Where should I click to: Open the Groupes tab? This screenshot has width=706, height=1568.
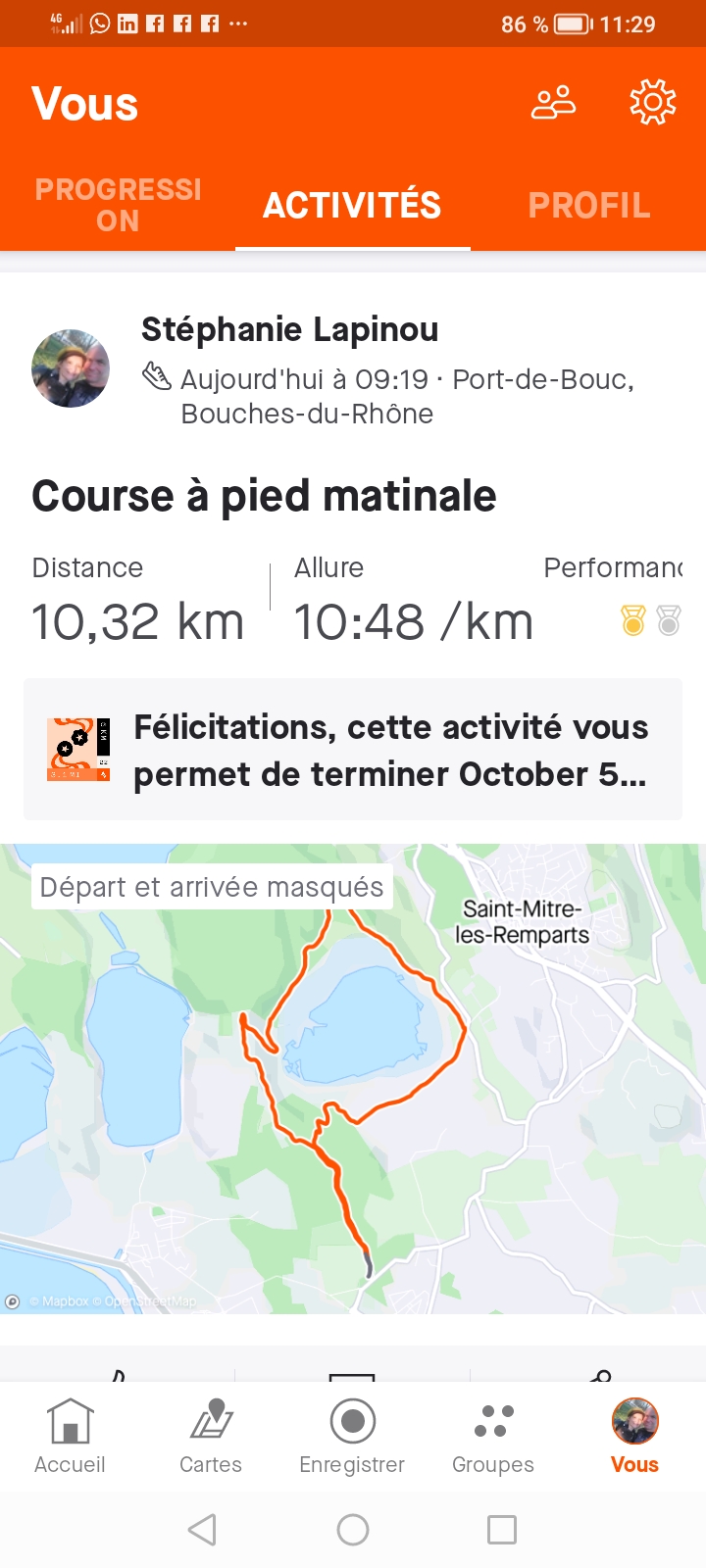point(493,1437)
